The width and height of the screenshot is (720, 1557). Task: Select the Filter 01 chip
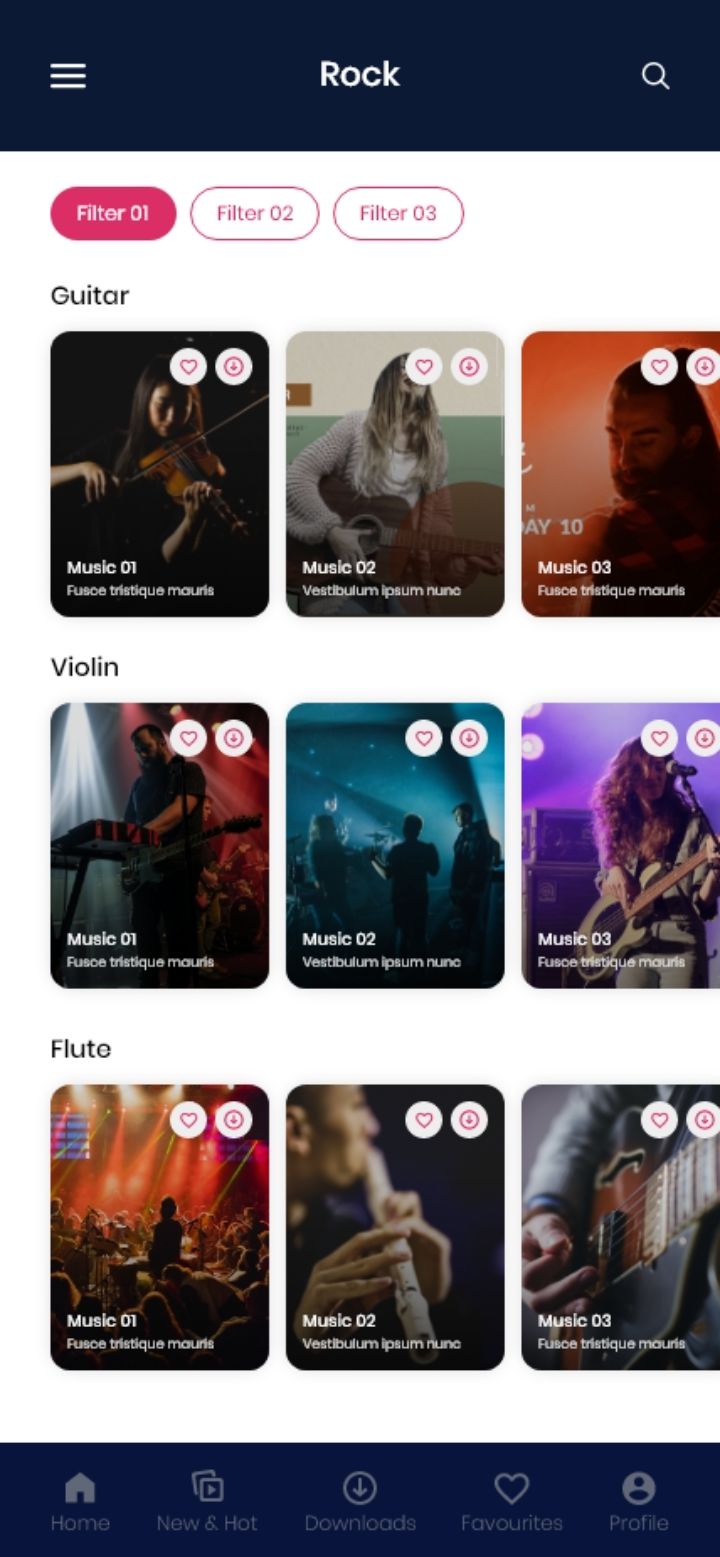tap(113, 213)
